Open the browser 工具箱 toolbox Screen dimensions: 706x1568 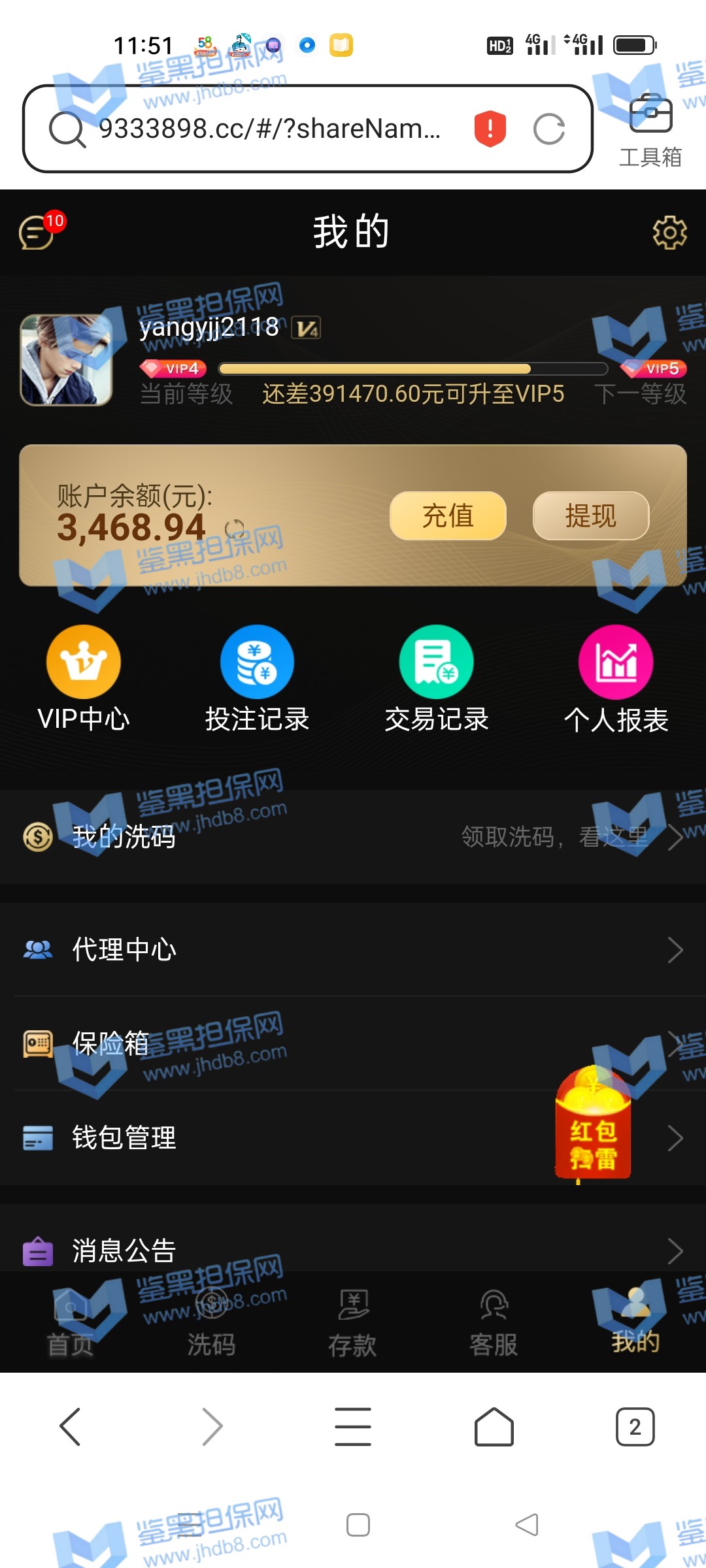650,129
